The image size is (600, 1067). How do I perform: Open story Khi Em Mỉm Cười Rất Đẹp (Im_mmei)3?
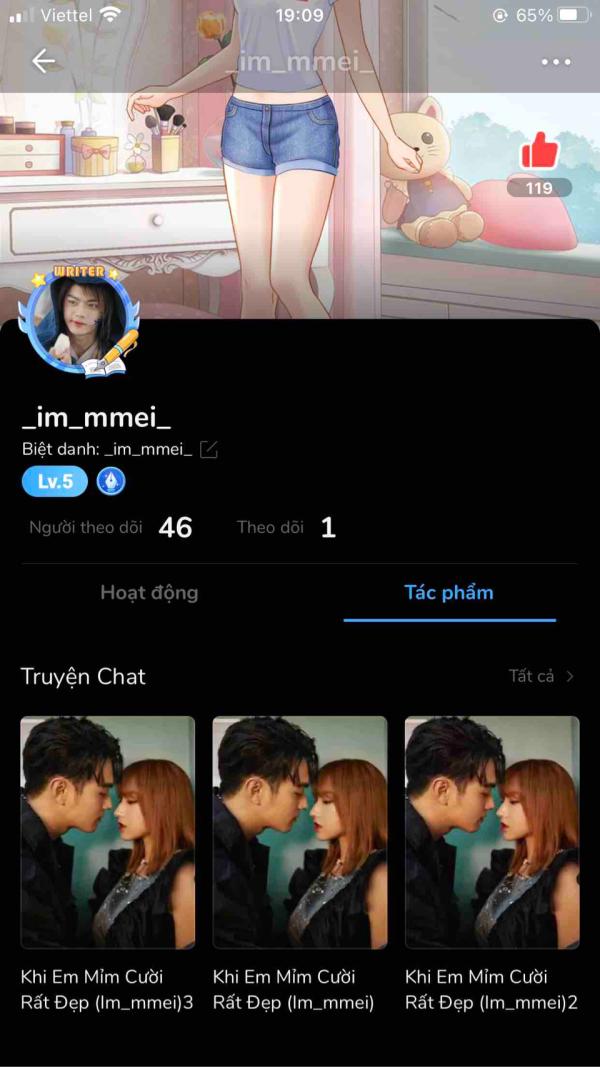point(108,832)
